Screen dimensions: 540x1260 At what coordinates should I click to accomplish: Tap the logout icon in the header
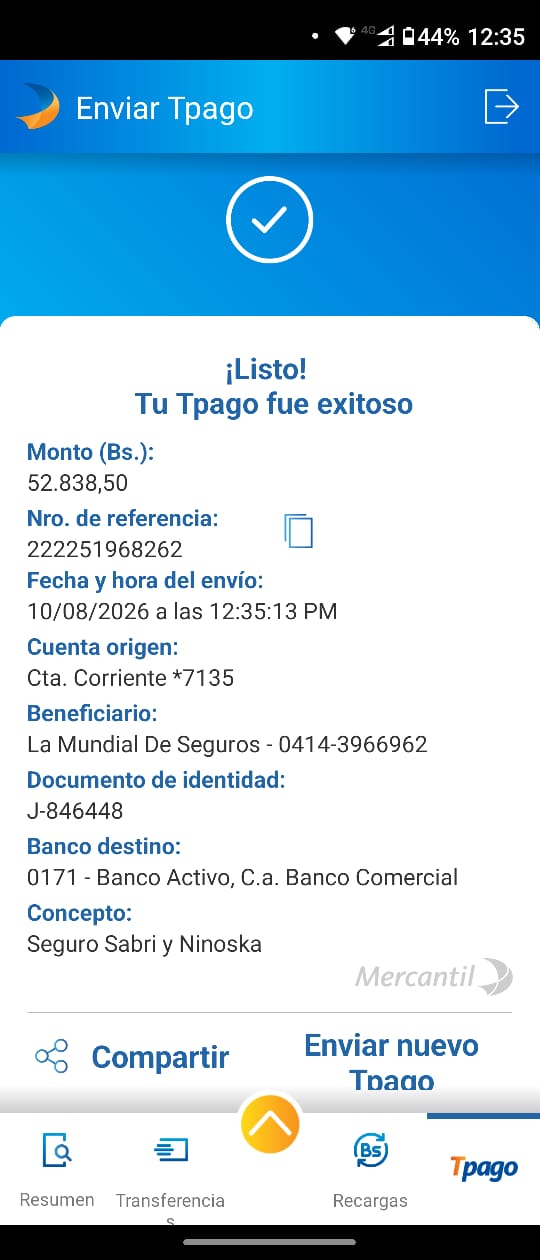(x=501, y=106)
